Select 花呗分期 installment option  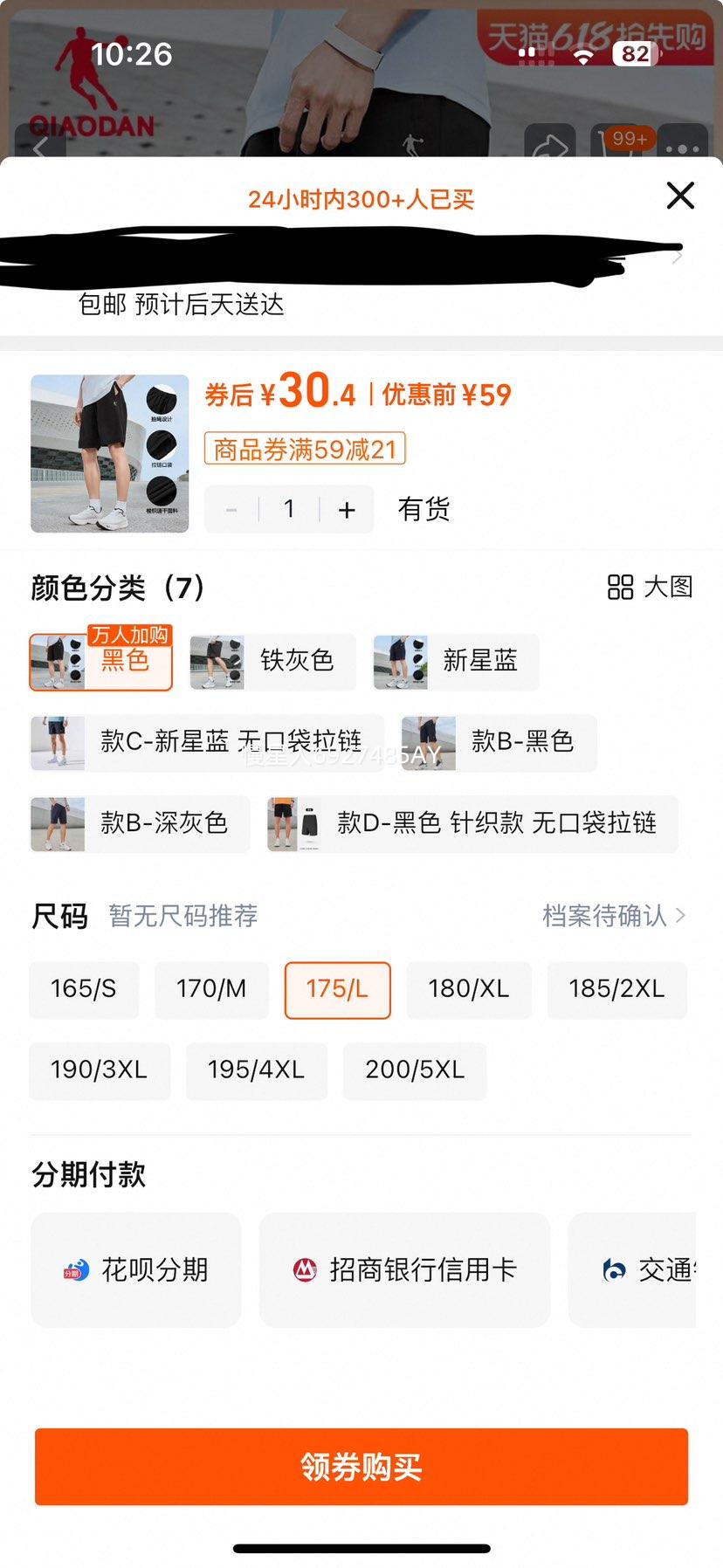(x=136, y=1269)
